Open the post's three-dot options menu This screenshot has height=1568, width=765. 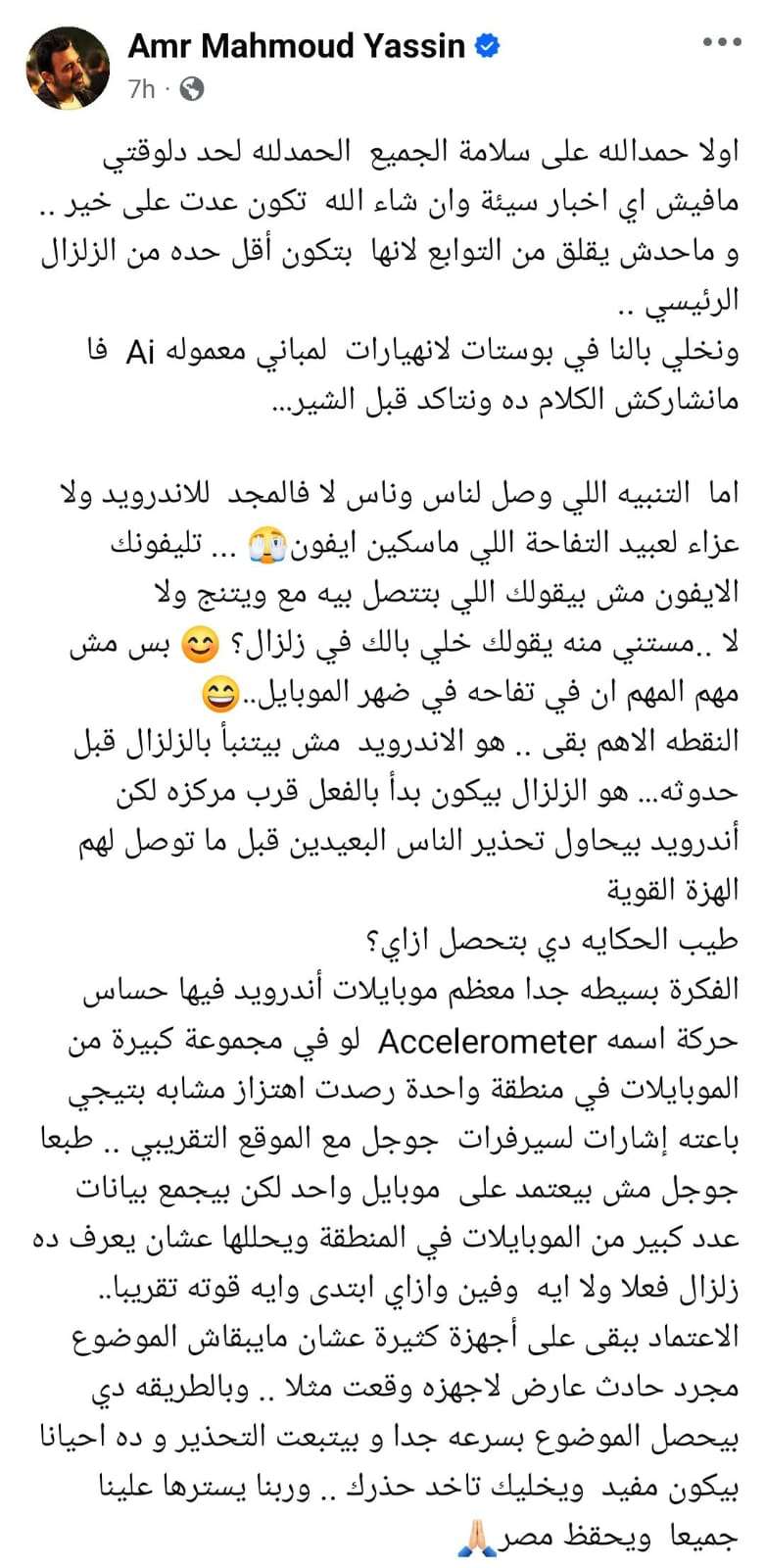723,43
